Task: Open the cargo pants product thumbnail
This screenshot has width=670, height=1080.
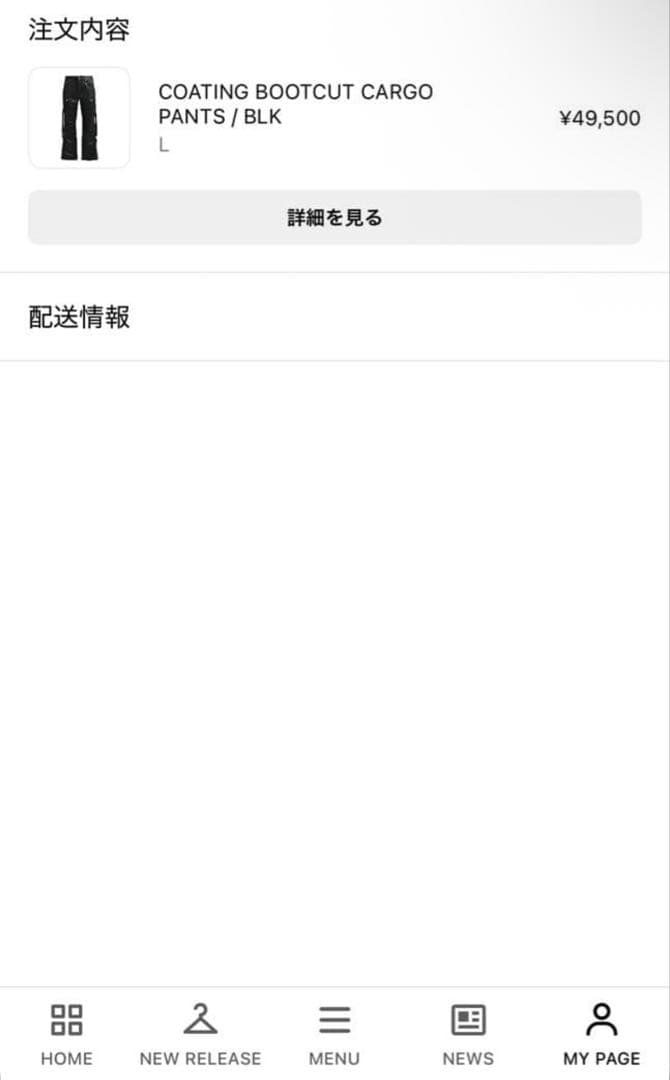Action: (x=79, y=118)
